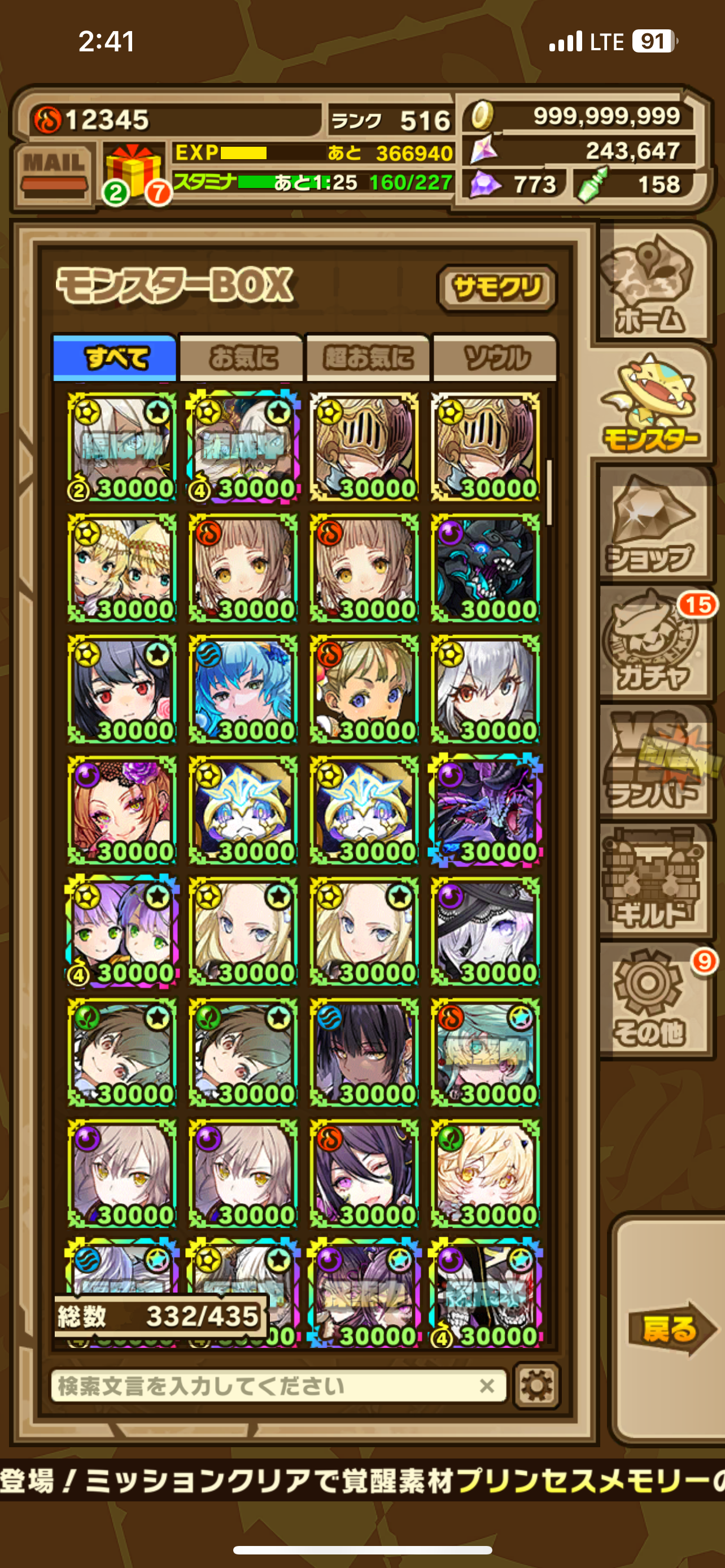The height and width of the screenshot is (1568, 725).
Task: Clear the search field with X
Action: [486, 1386]
